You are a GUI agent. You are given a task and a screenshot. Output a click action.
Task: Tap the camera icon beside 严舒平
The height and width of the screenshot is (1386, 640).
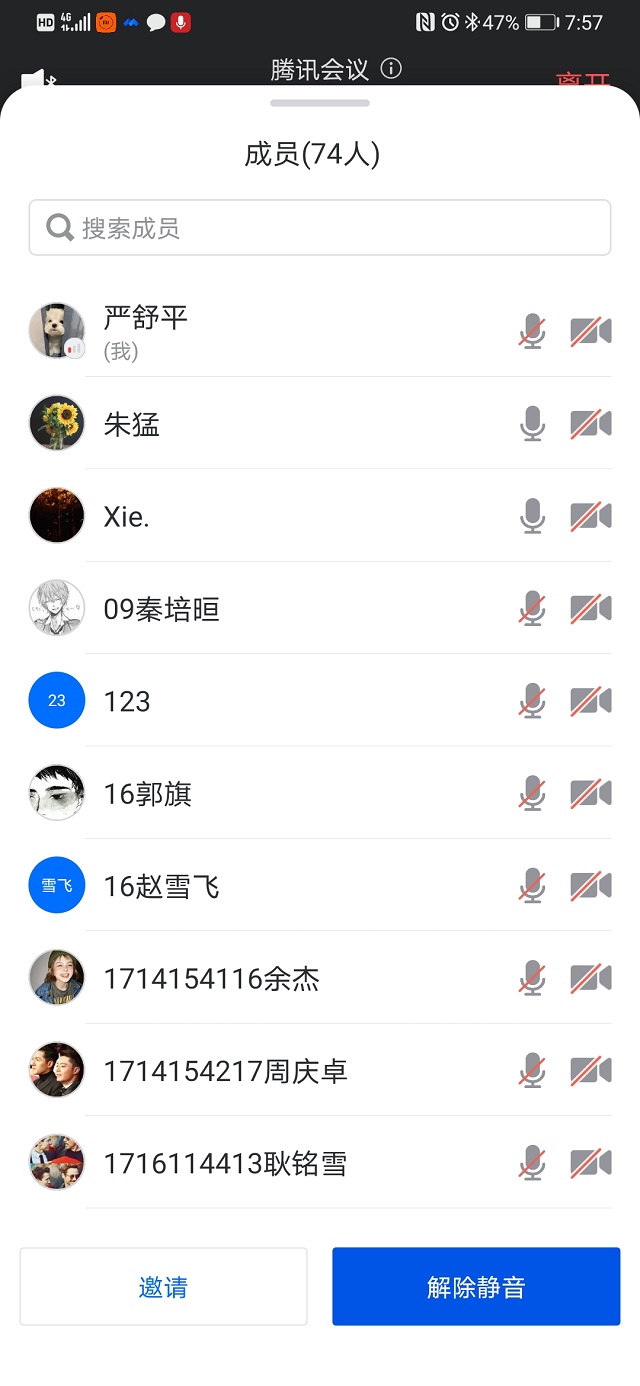591,331
